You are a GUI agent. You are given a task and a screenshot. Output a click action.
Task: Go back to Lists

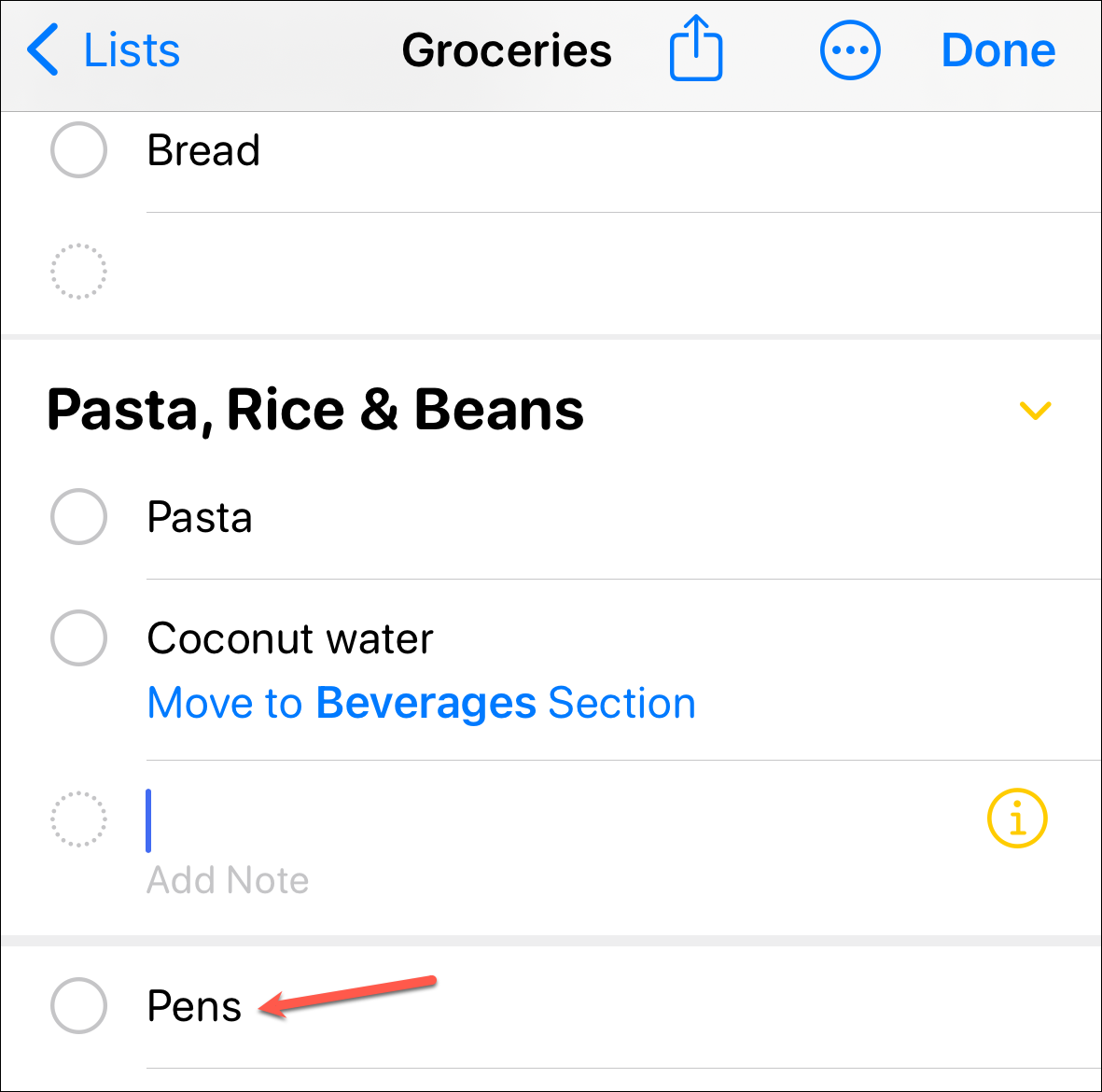tap(104, 50)
